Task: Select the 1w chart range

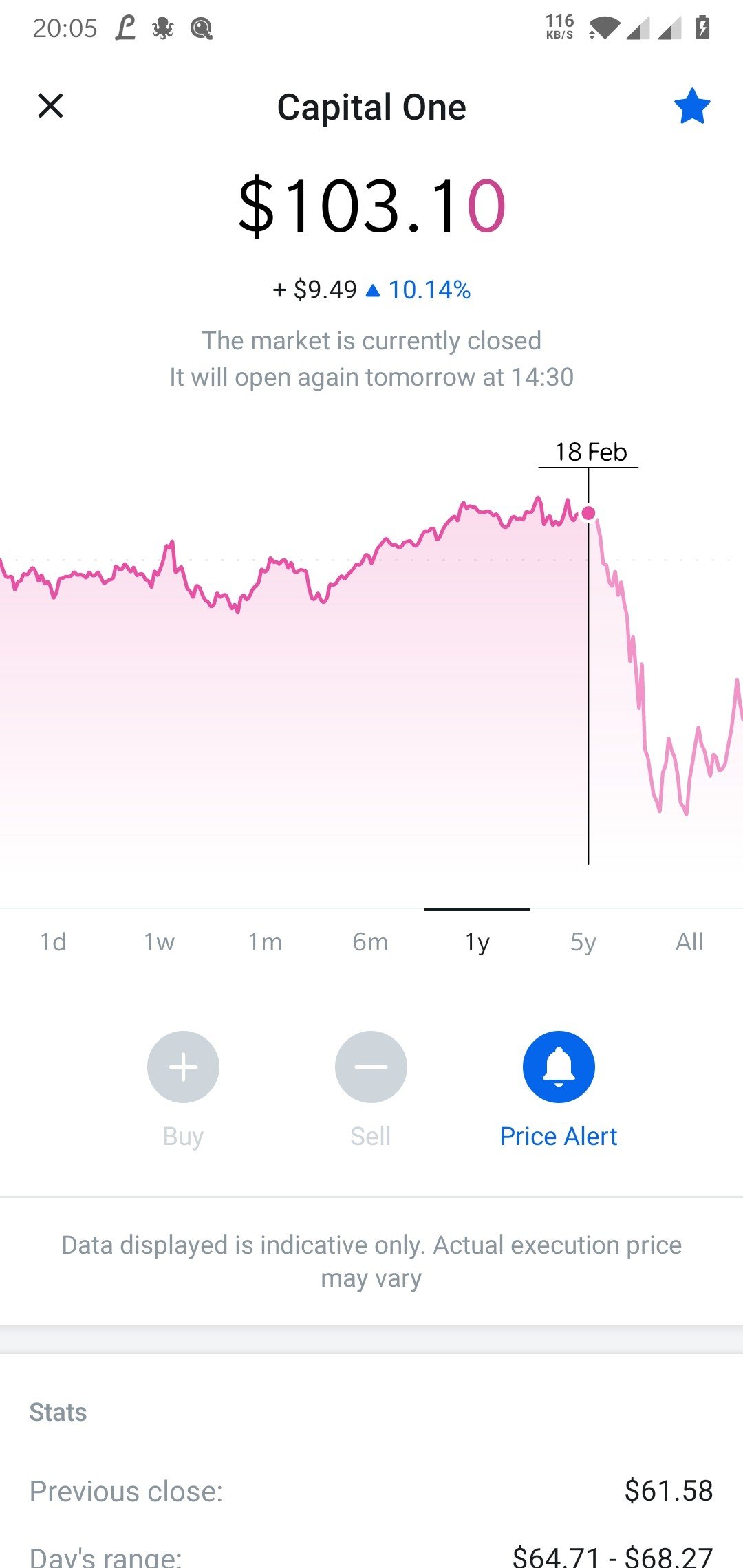Action: (x=159, y=941)
